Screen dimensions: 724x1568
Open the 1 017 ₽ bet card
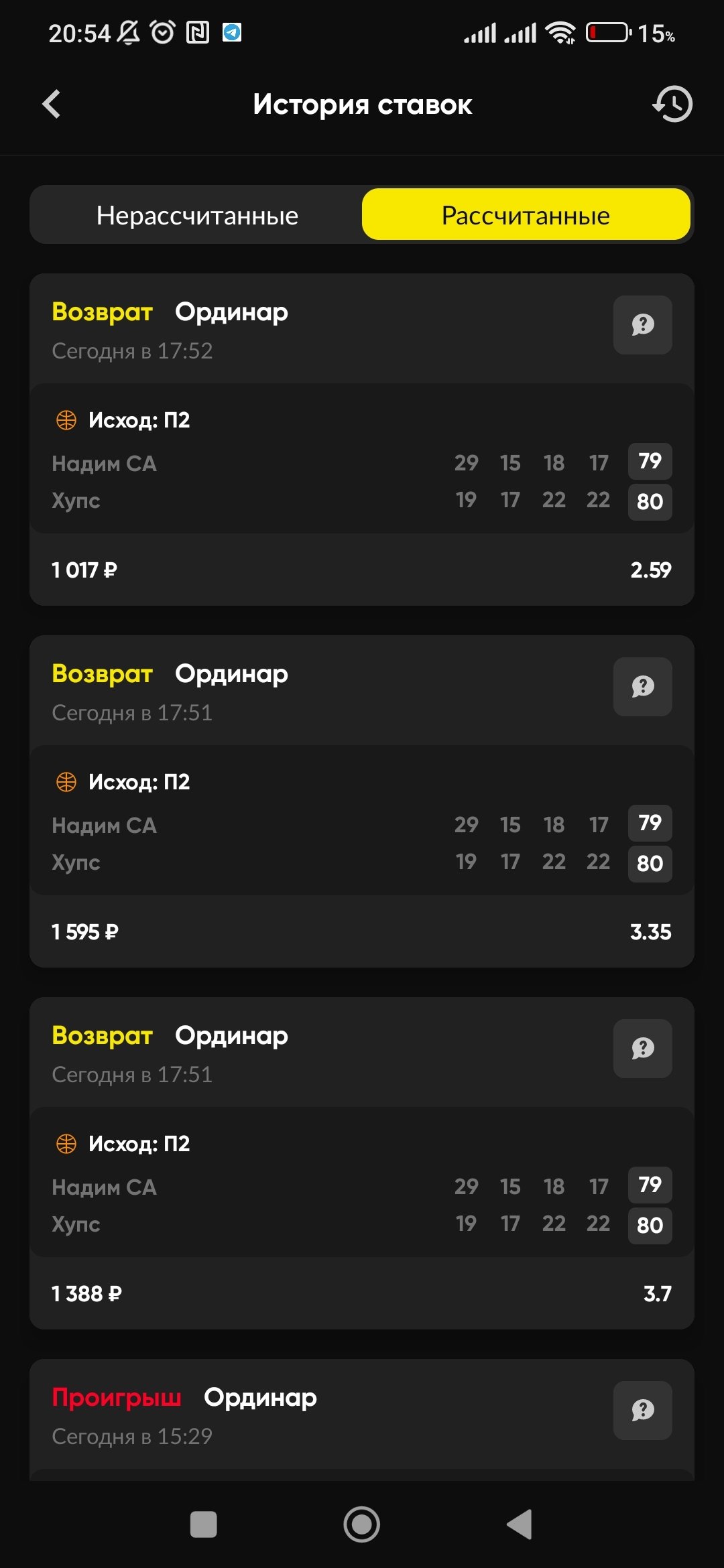362,570
